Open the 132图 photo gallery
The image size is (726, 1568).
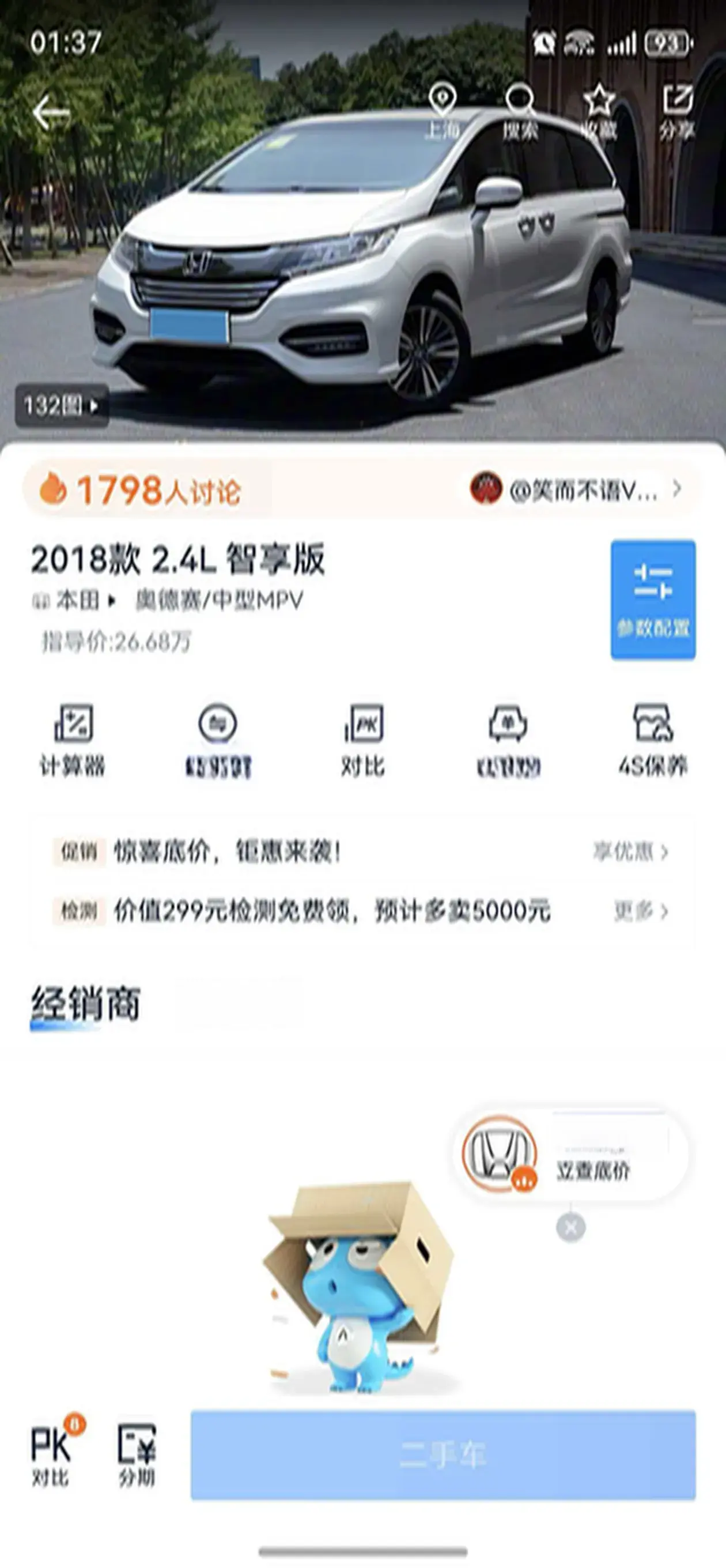(x=62, y=405)
